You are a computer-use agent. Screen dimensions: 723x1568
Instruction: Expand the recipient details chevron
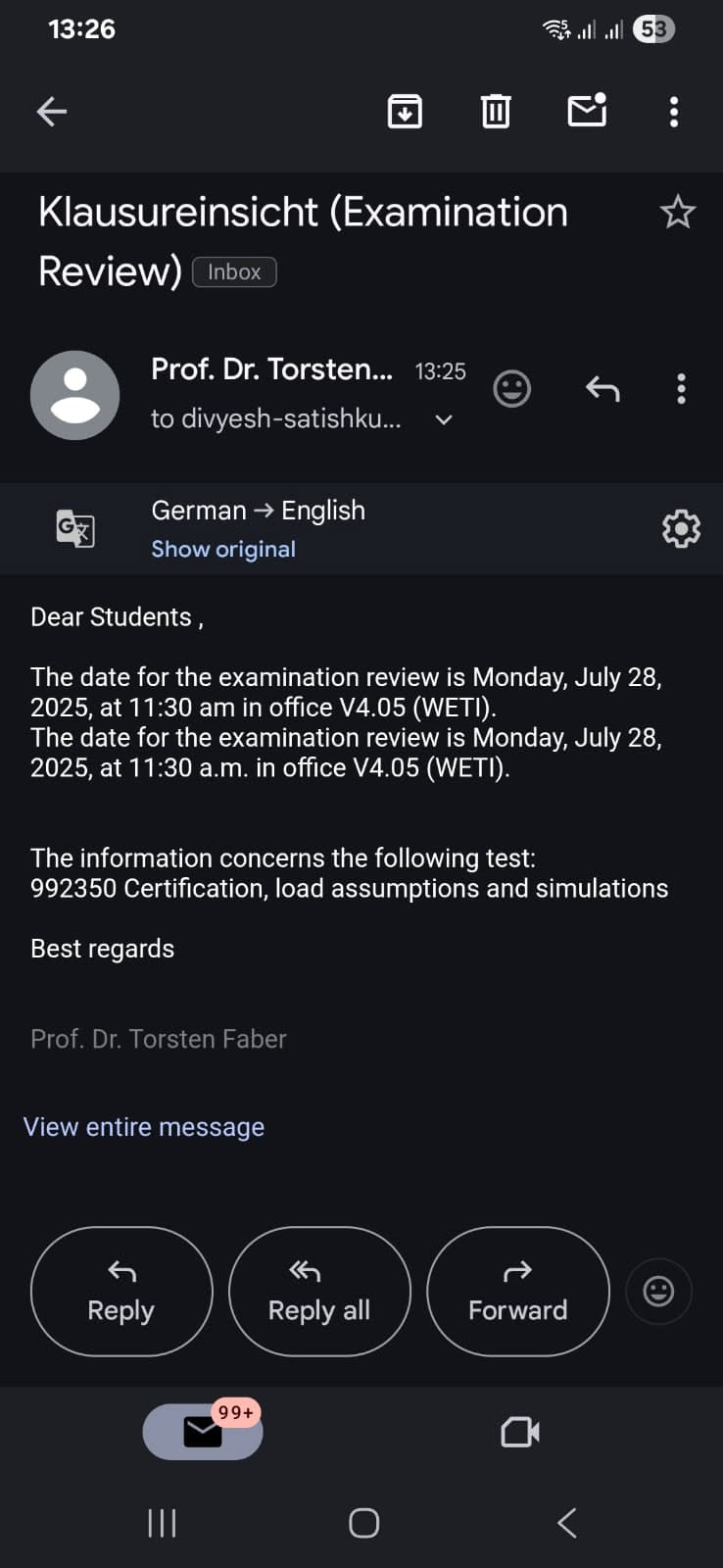click(444, 419)
